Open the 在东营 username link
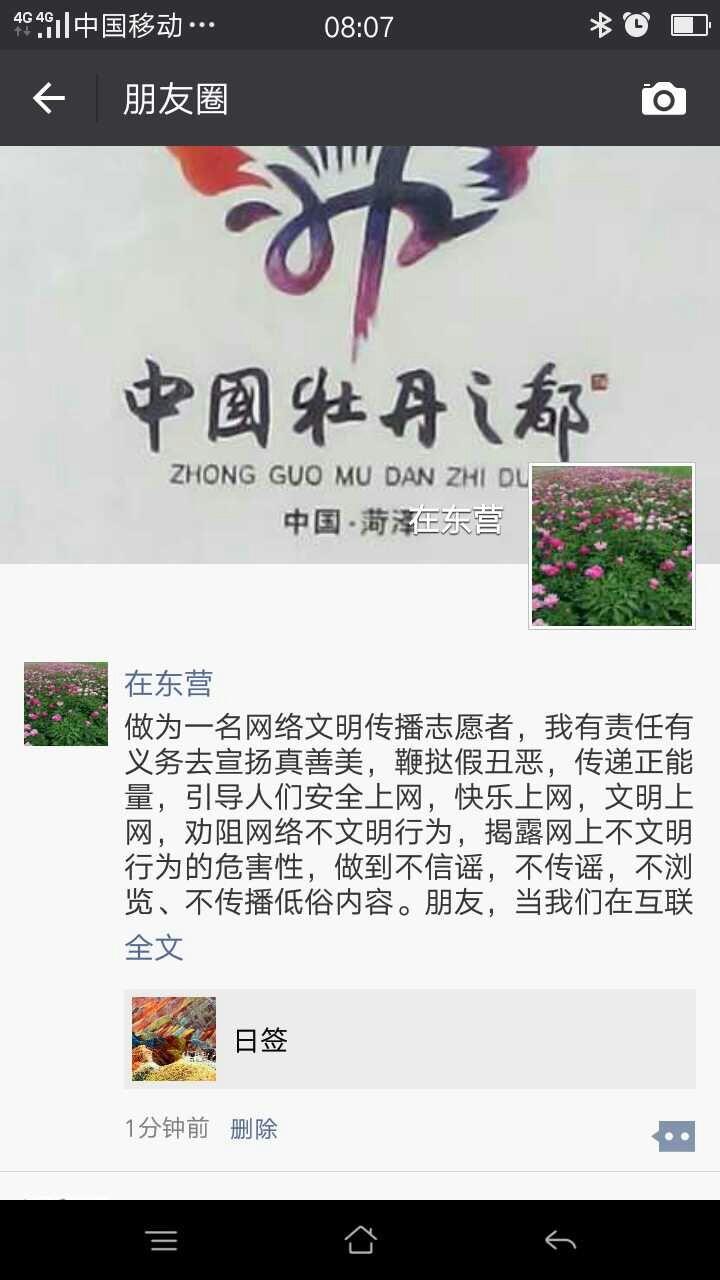 (168, 684)
